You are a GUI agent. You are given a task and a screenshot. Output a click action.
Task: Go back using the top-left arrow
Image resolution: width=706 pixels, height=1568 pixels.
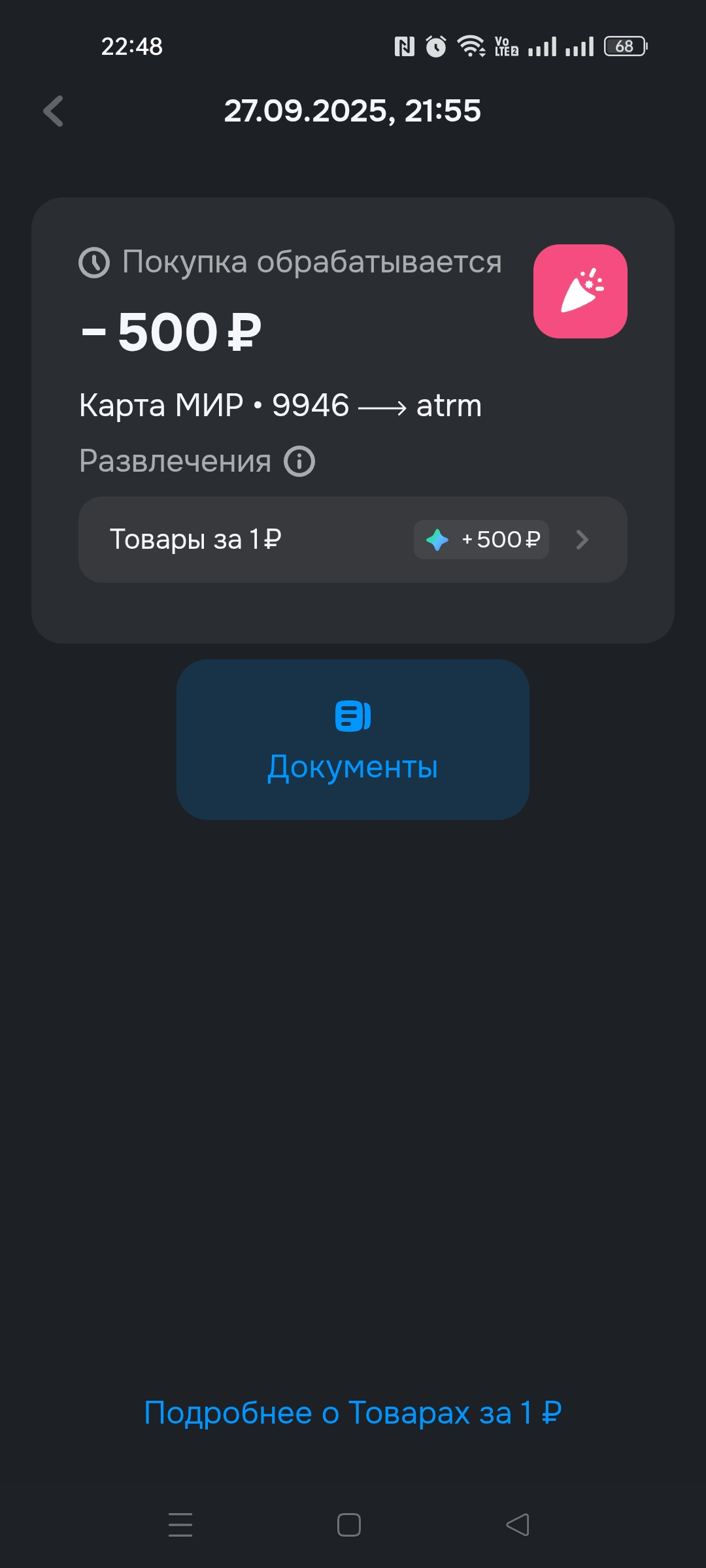click(54, 111)
